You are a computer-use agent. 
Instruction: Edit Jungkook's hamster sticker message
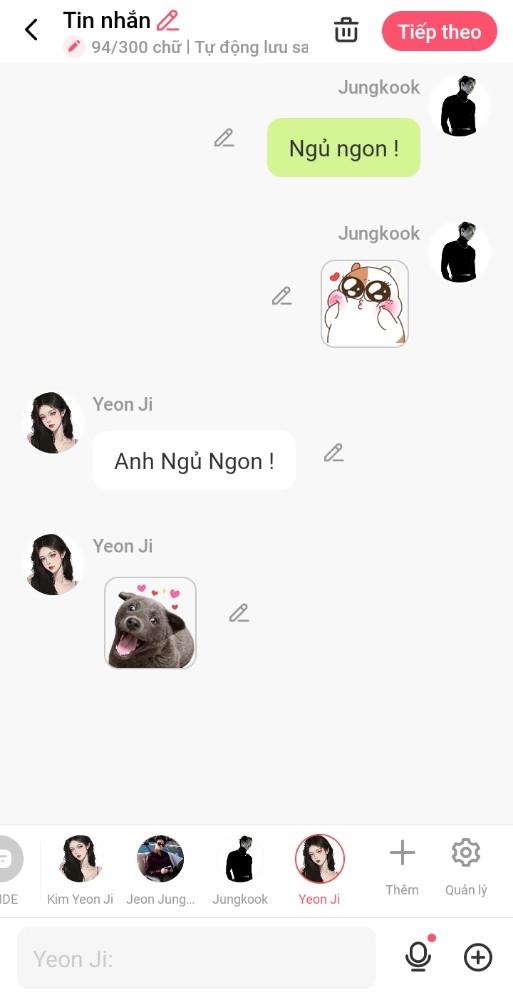(x=282, y=296)
